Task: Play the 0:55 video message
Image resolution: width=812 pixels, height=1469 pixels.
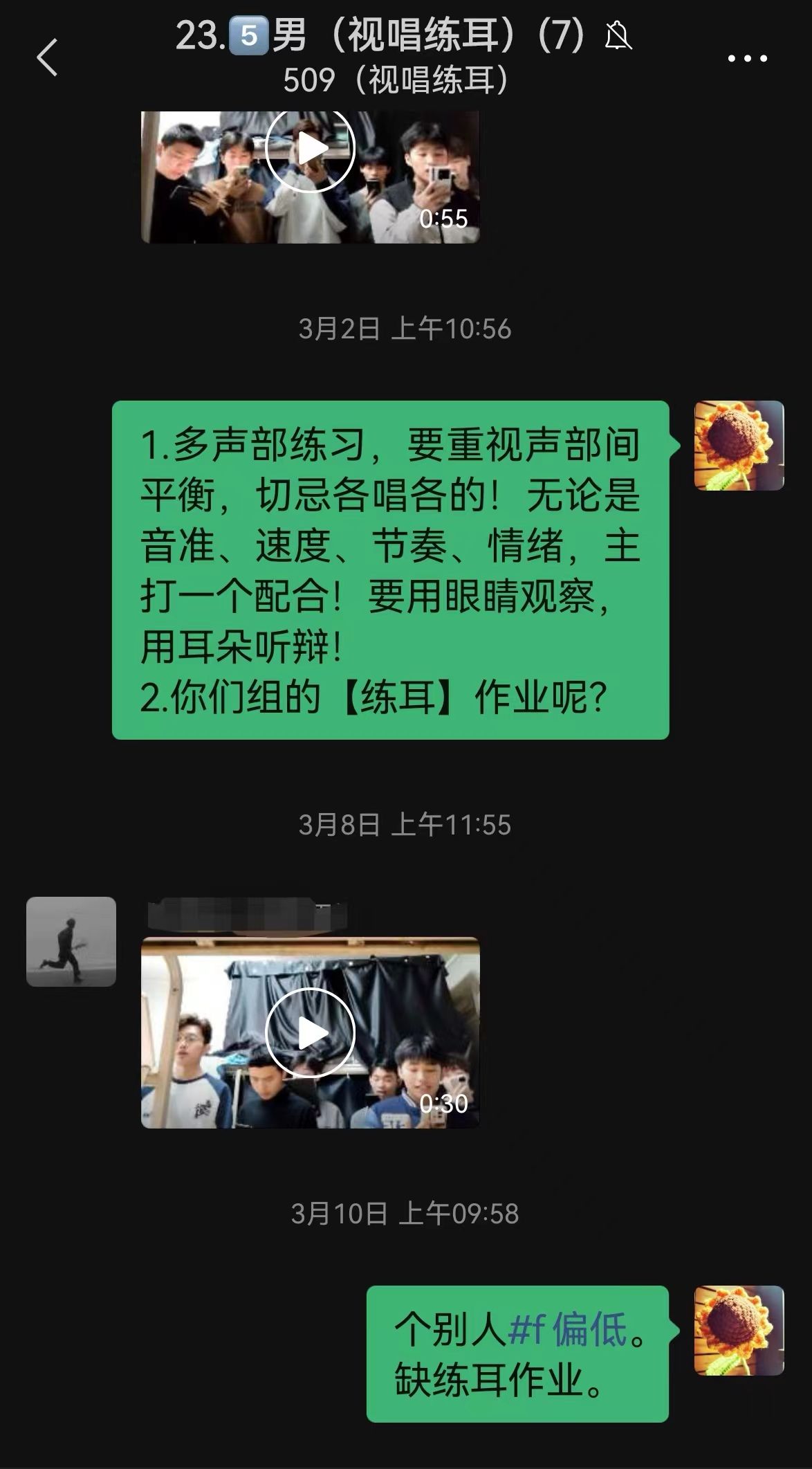Action: 310,149
